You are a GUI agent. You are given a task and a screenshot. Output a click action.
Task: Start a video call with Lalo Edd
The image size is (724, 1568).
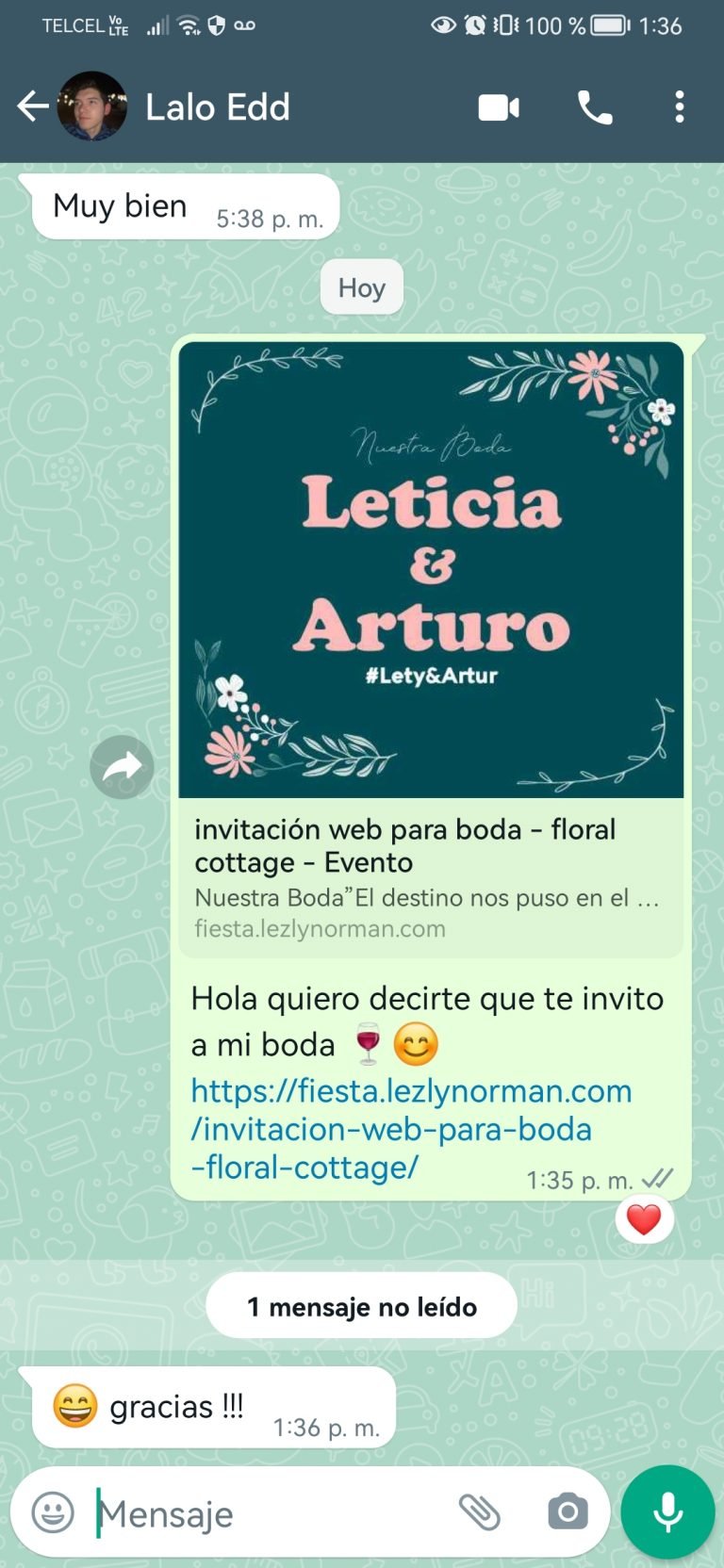coord(499,107)
